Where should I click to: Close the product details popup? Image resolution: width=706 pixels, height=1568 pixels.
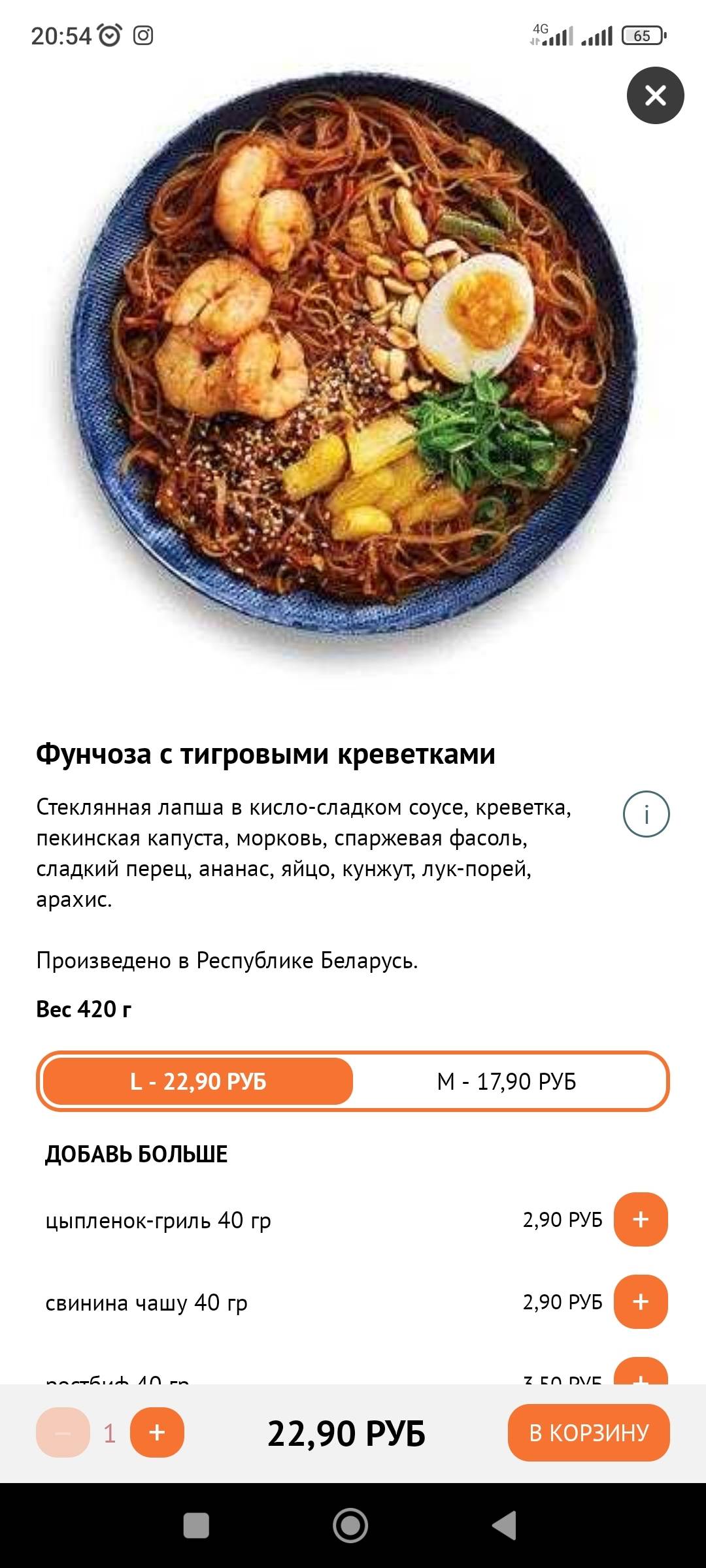tap(655, 95)
